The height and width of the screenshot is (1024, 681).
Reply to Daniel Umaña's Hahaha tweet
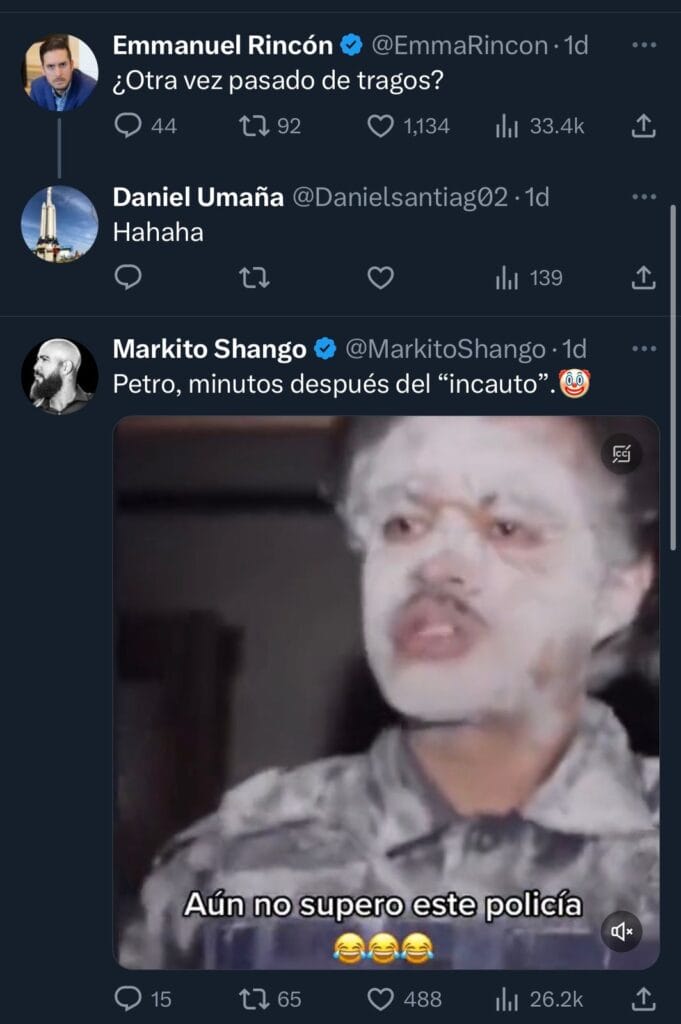[x=128, y=278]
